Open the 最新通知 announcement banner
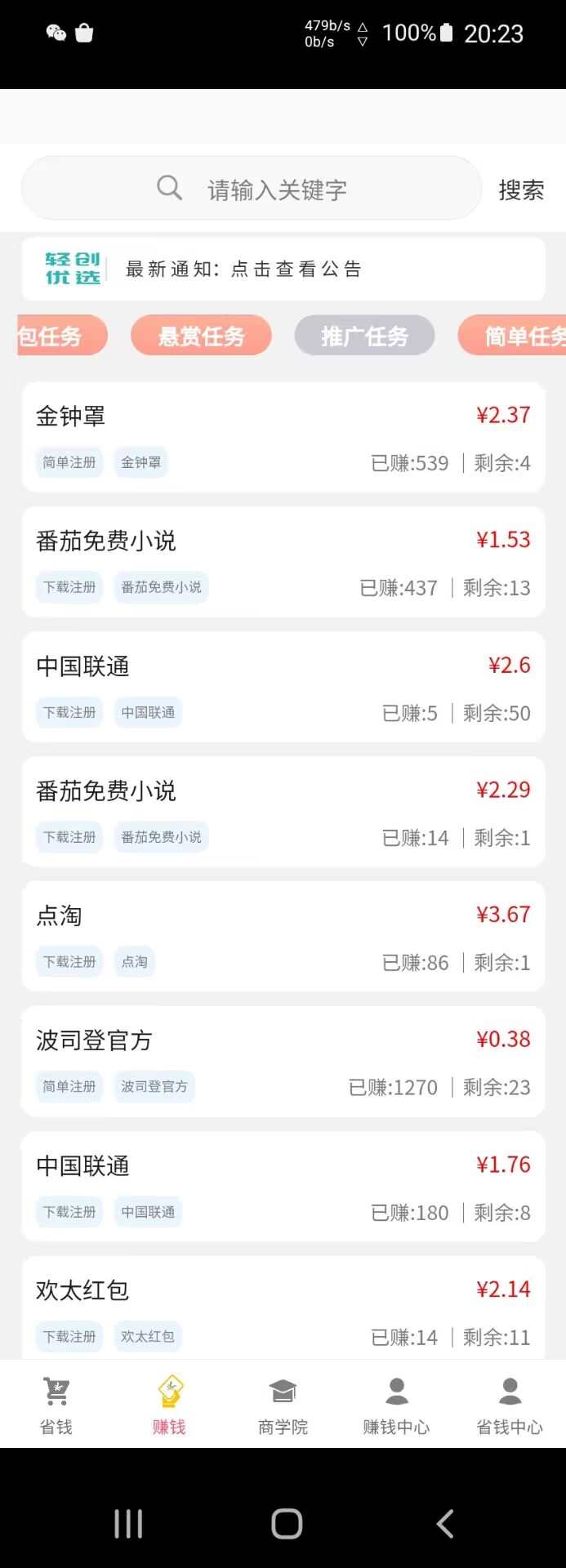This screenshot has height=1568, width=566. click(283, 269)
